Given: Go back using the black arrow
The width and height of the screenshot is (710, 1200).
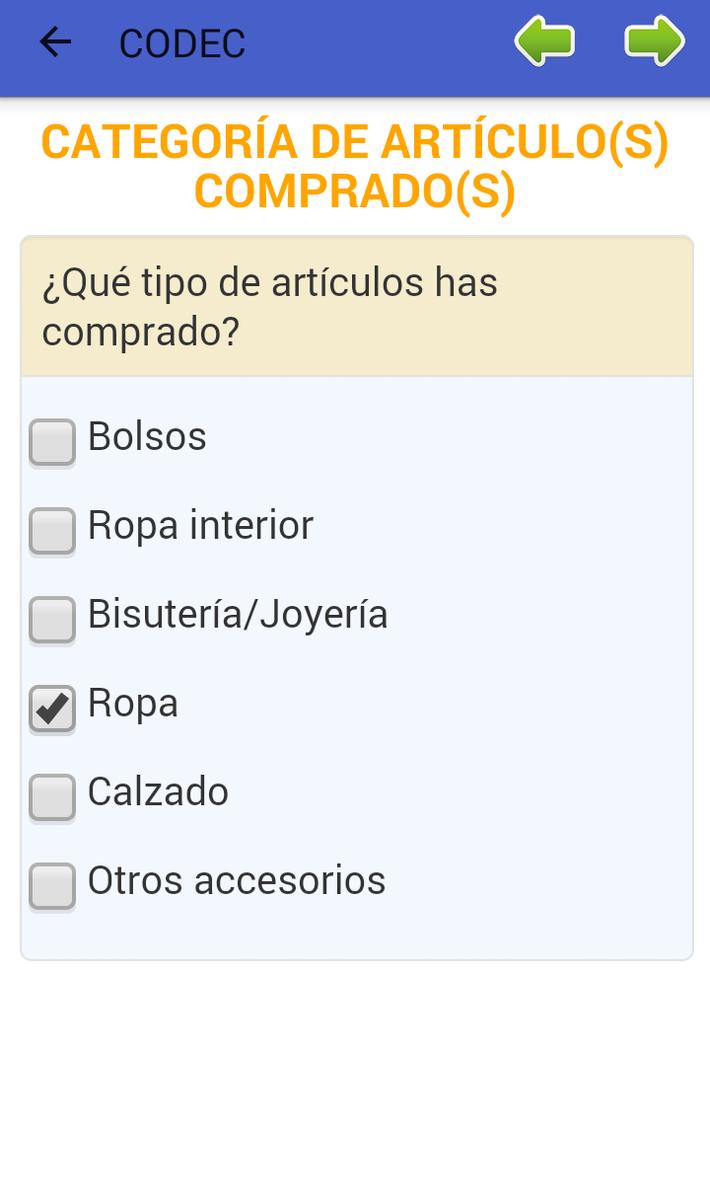Looking at the screenshot, I should (x=55, y=42).
